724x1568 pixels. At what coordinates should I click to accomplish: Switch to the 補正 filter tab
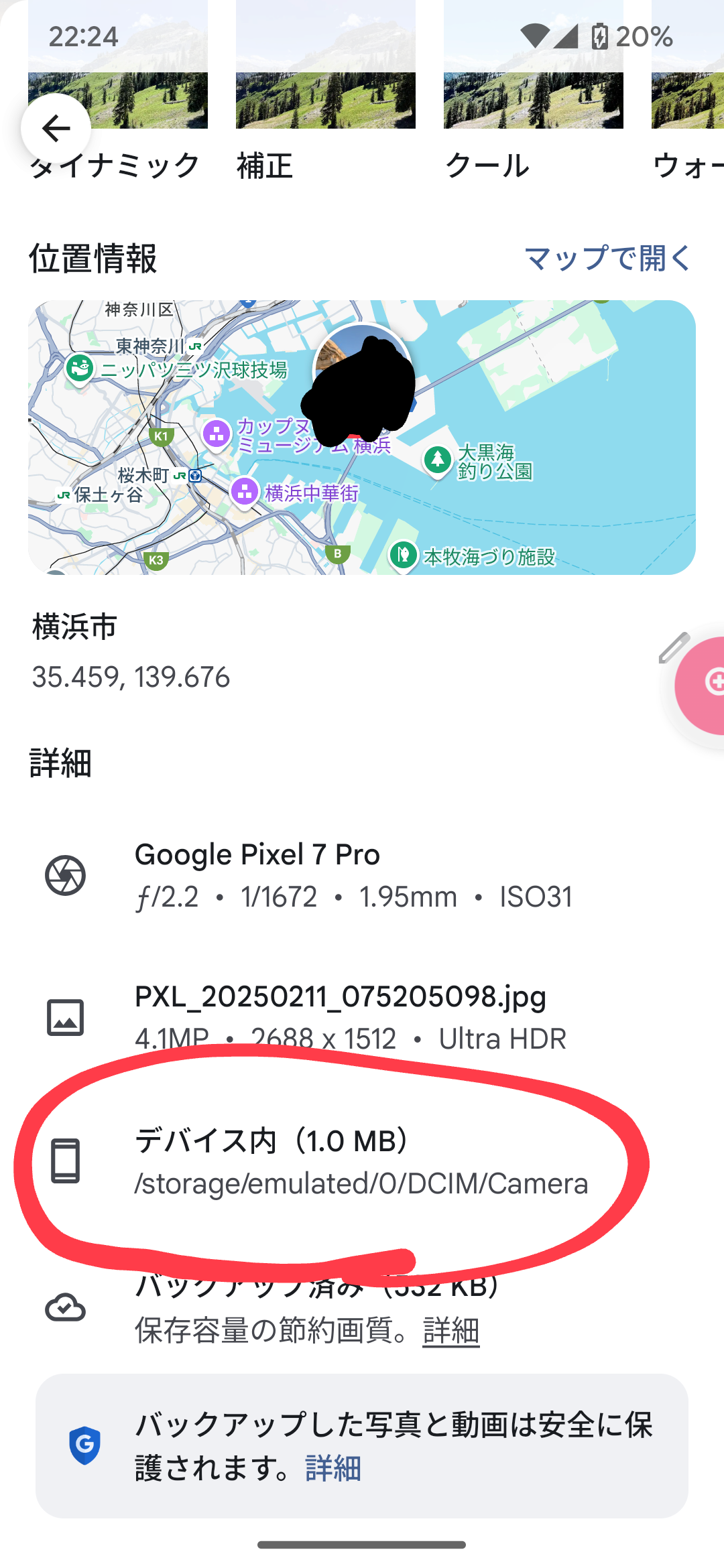(x=326, y=101)
